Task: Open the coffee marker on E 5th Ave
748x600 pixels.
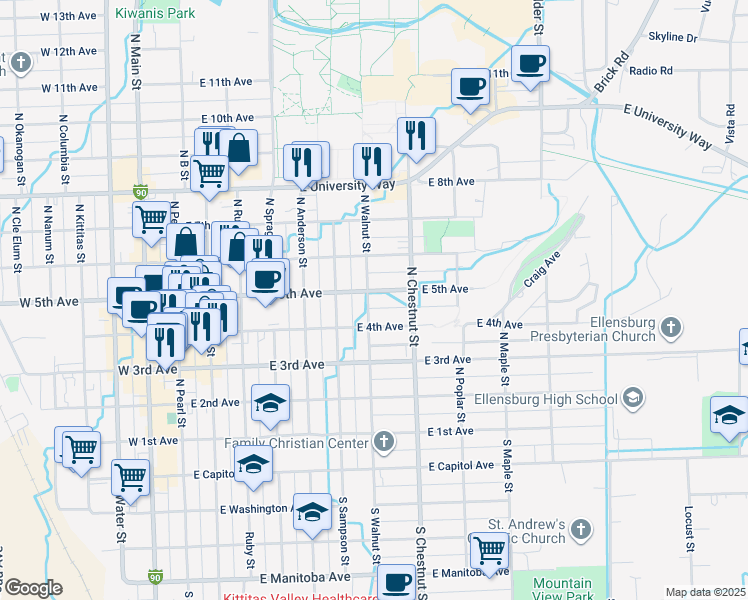Action: tap(266, 282)
